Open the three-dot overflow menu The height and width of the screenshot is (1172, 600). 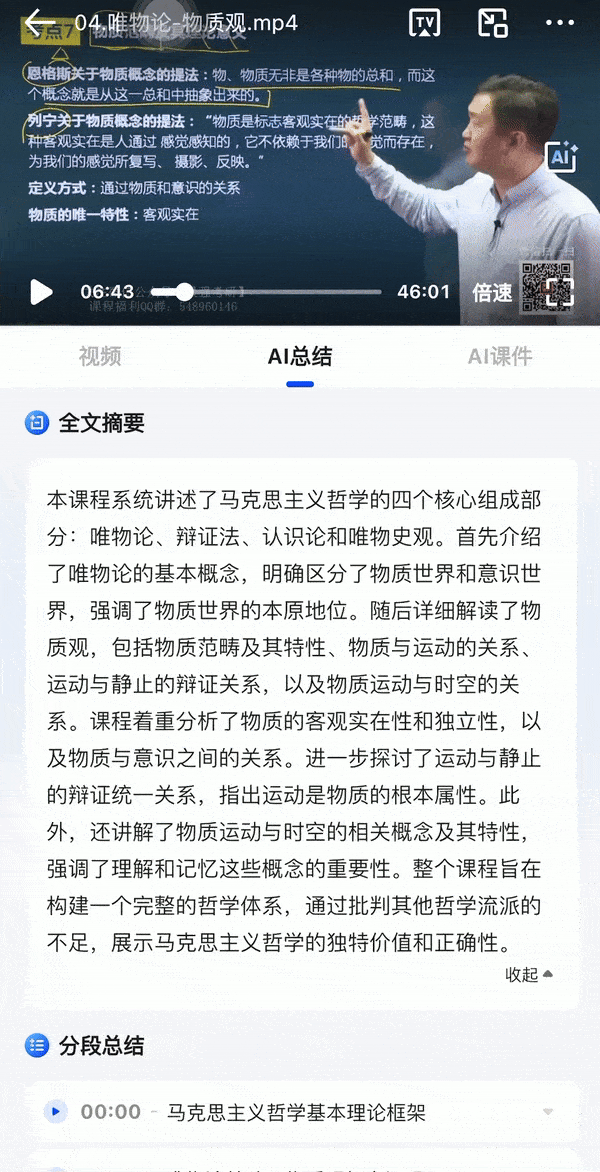coord(560,23)
